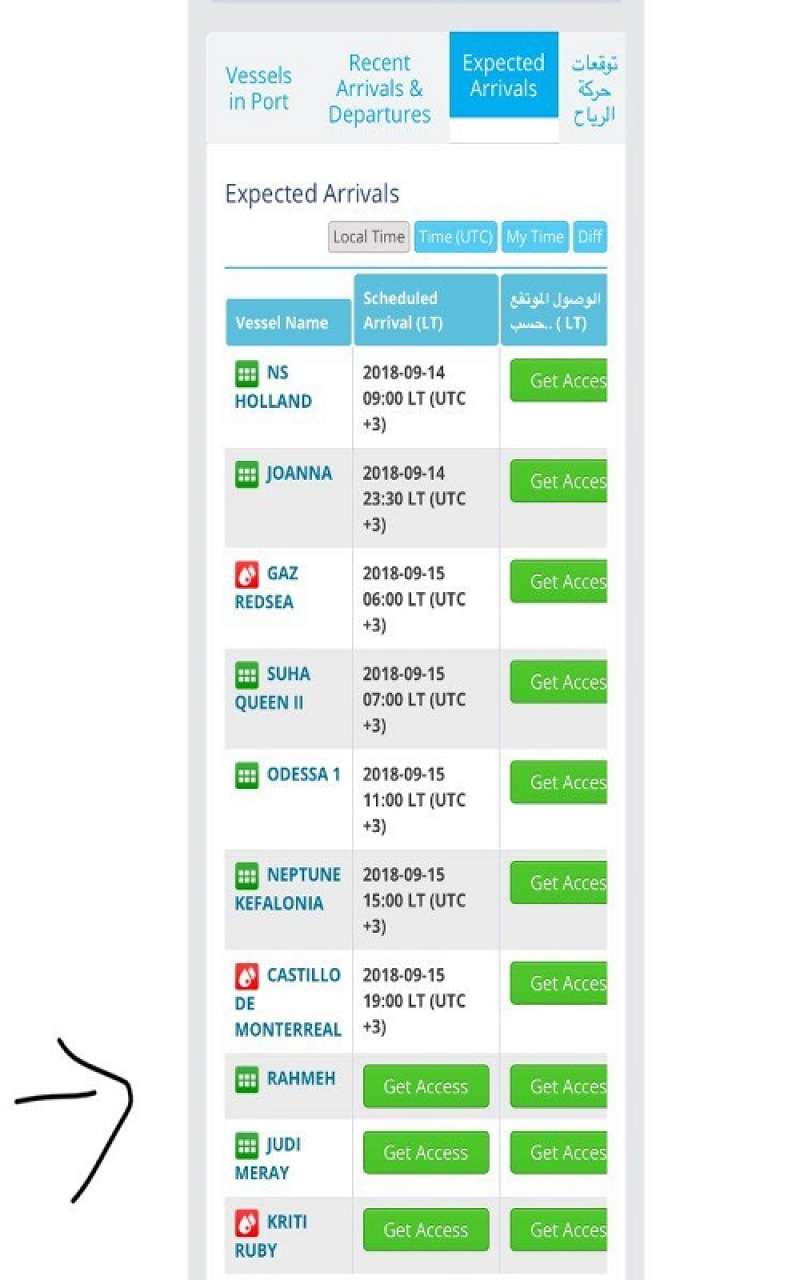The image size is (800, 1280).
Task: Open SUHA QUEEN II vessel link
Action: point(272,688)
